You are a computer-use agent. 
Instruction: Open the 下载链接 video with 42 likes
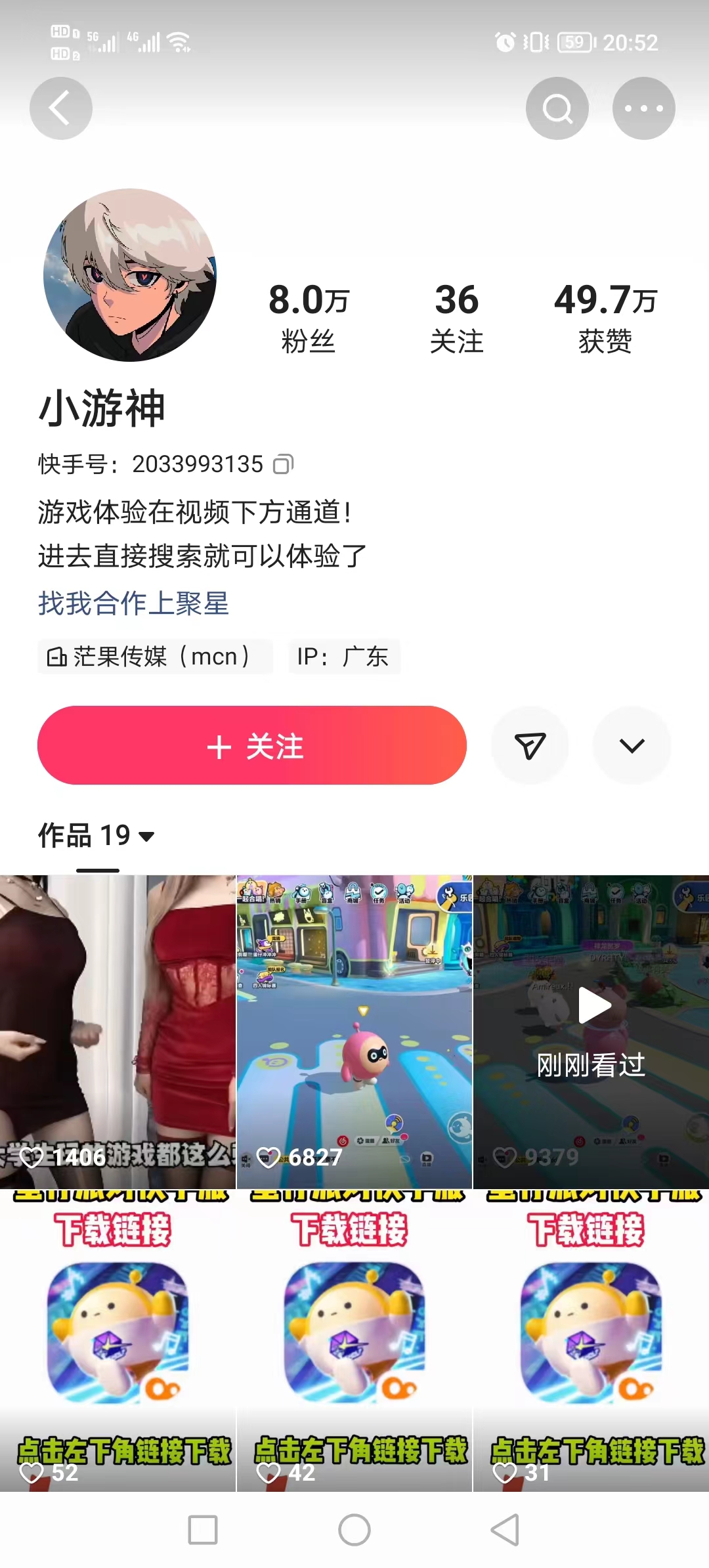[x=354, y=1339]
